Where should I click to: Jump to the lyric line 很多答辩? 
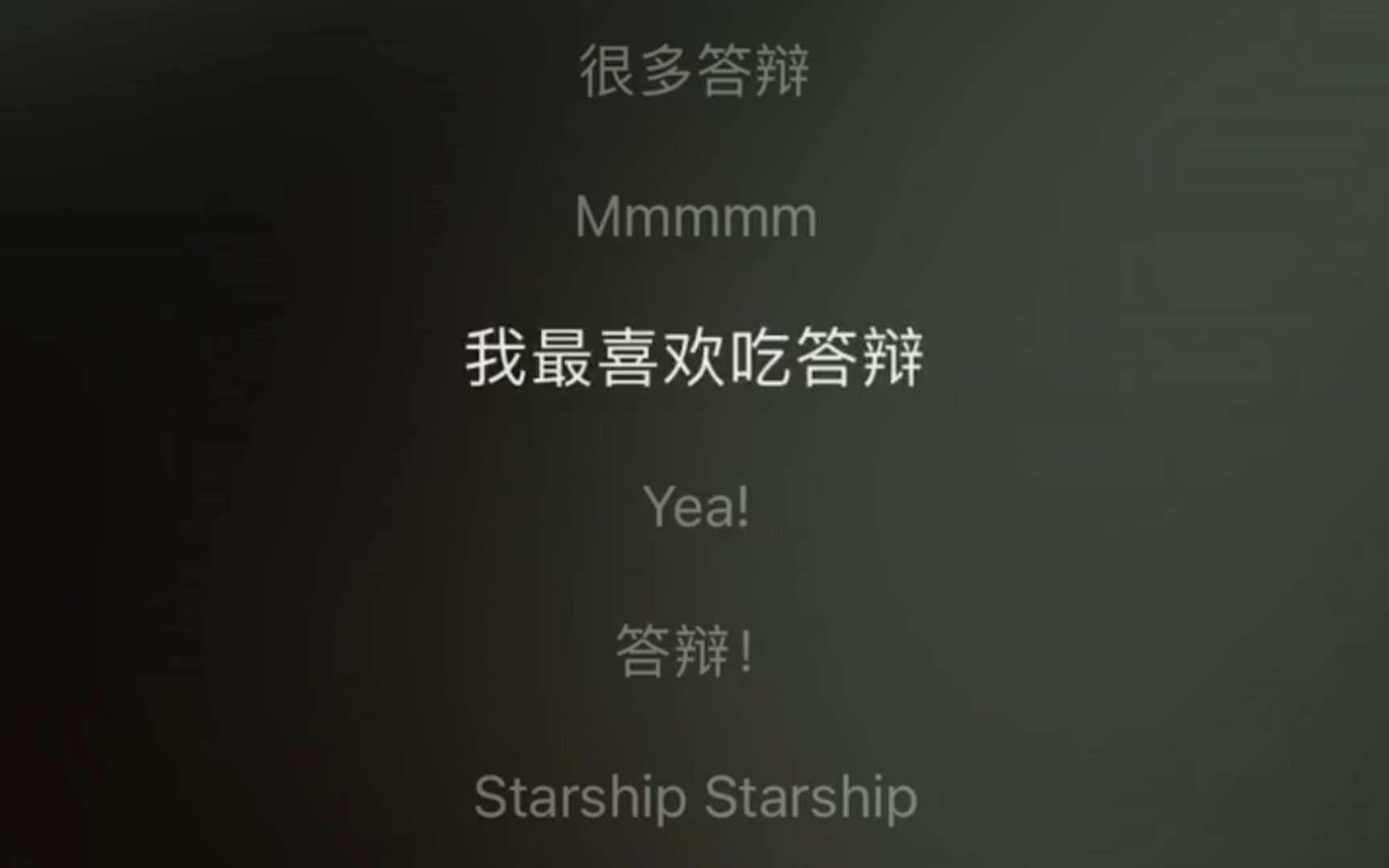[694, 72]
